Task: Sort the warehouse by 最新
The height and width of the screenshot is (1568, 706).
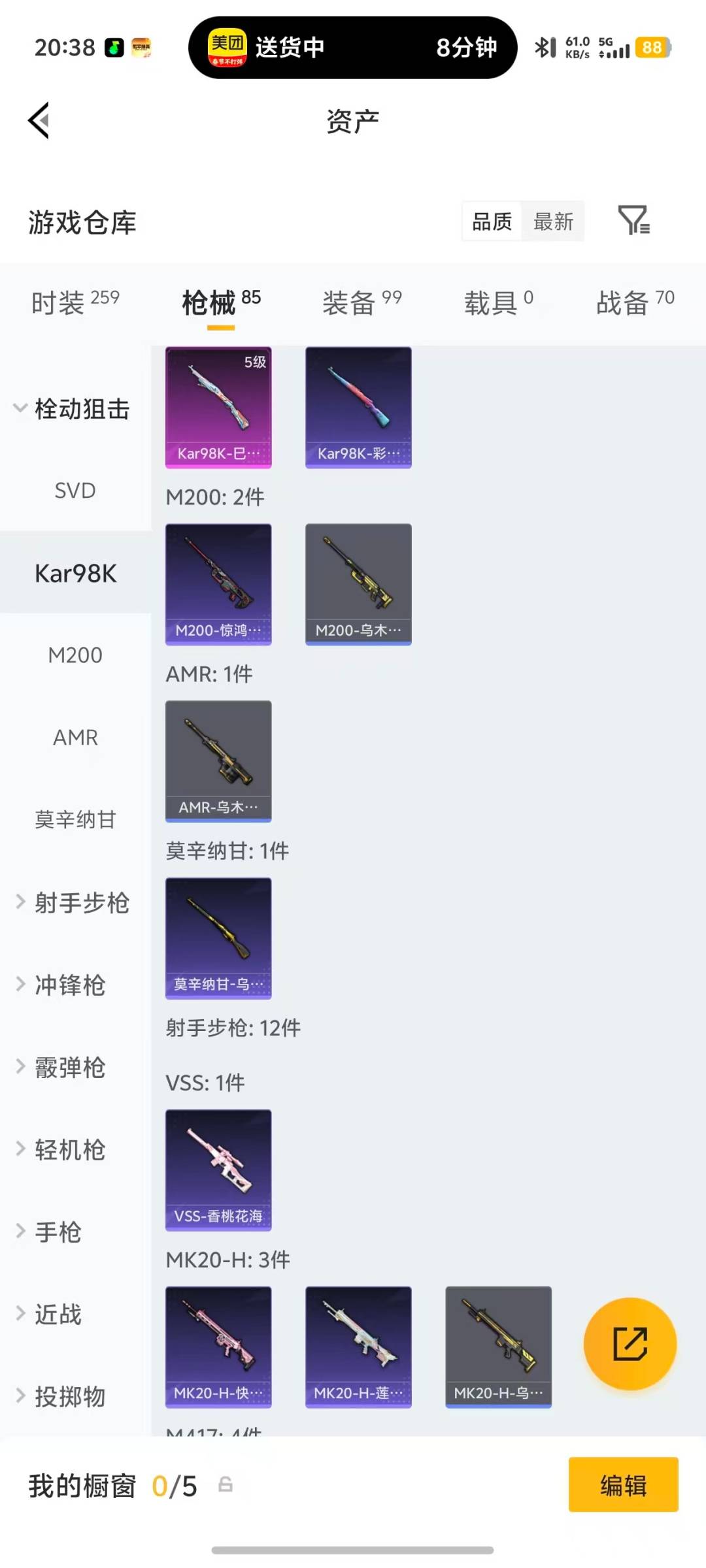Action: 553,221
